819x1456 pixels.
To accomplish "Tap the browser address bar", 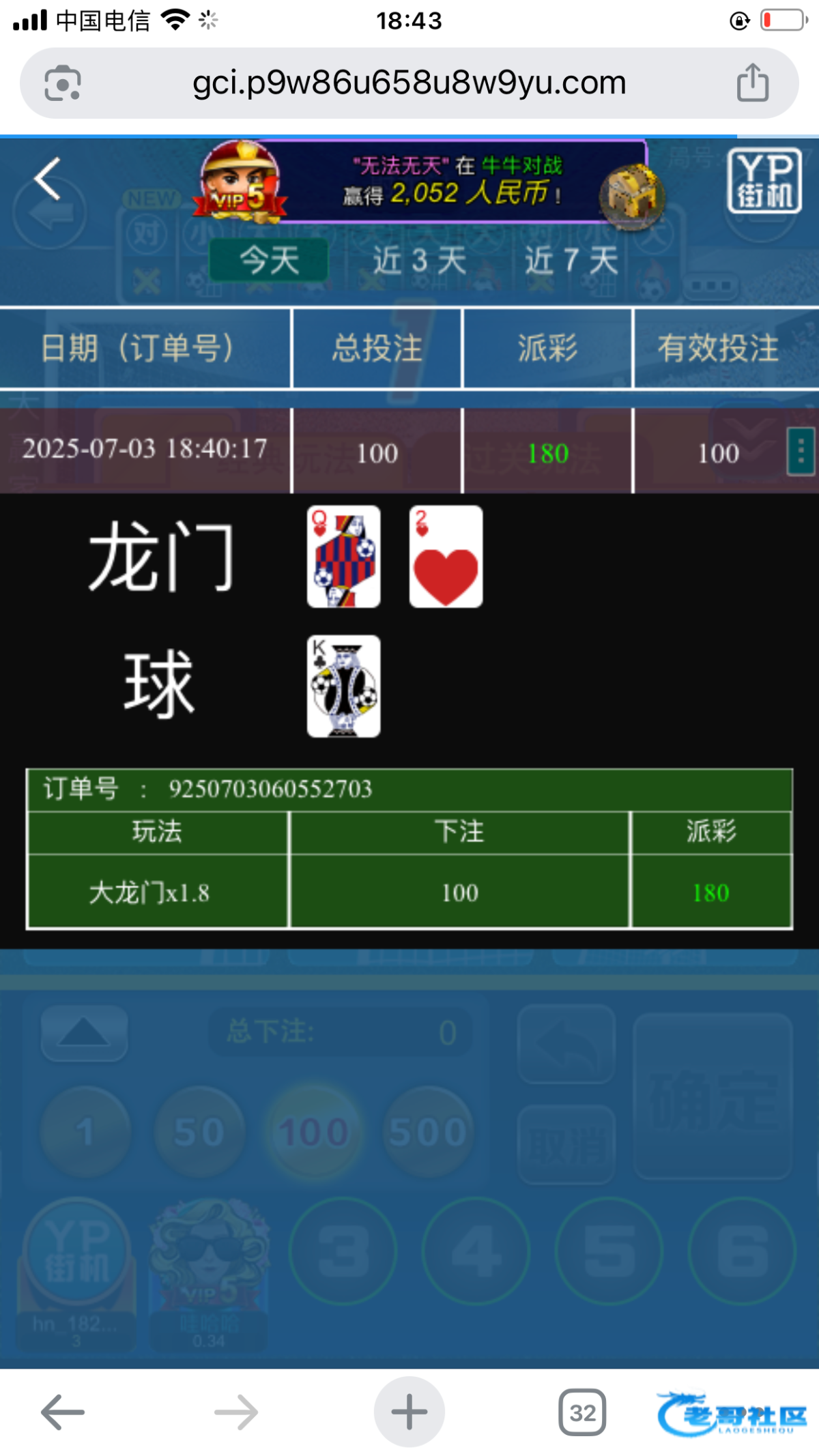I will pyautogui.click(x=409, y=83).
